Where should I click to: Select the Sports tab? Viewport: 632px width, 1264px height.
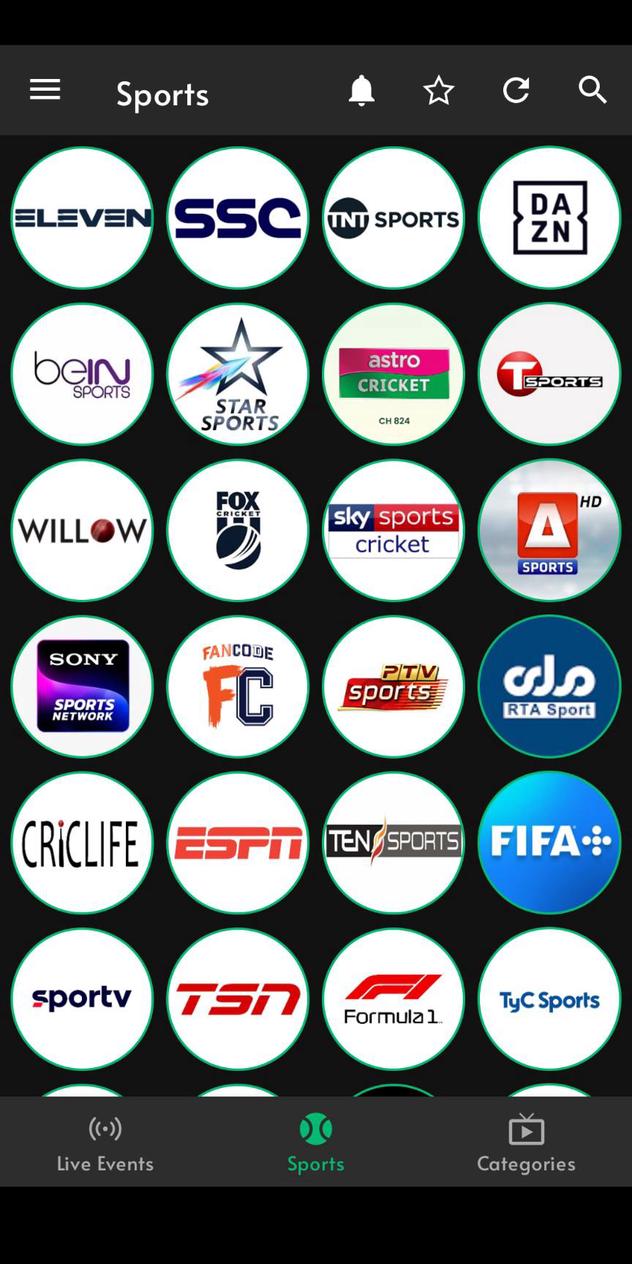click(315, 1143)
